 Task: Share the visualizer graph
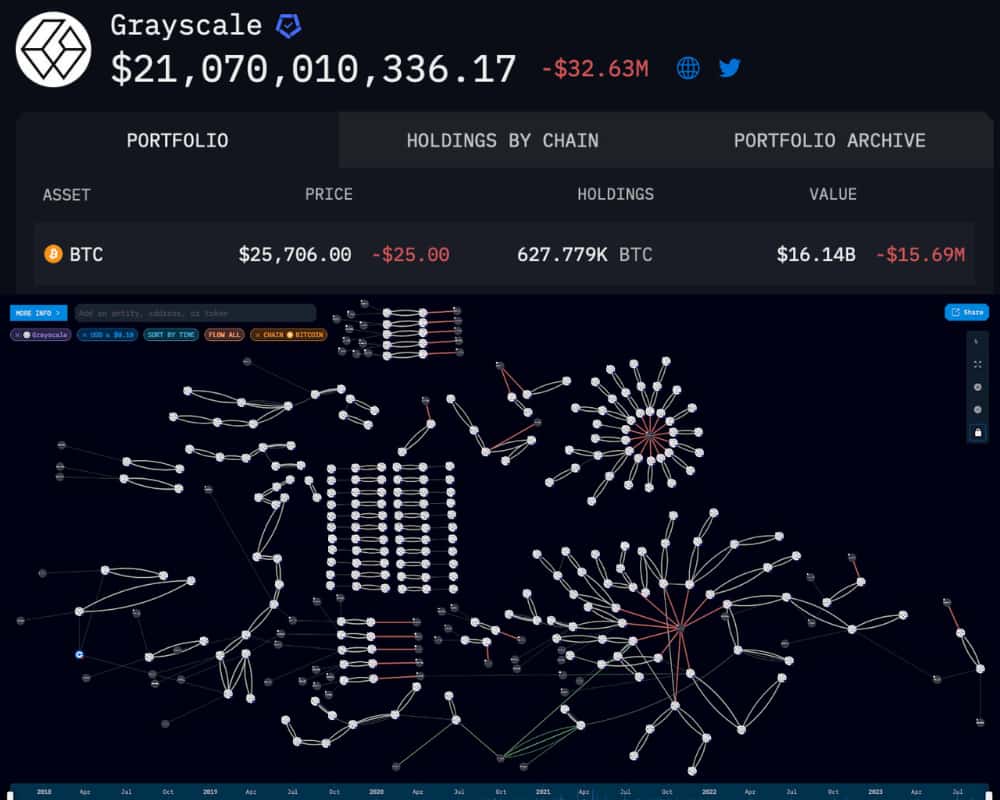(966, 312)
